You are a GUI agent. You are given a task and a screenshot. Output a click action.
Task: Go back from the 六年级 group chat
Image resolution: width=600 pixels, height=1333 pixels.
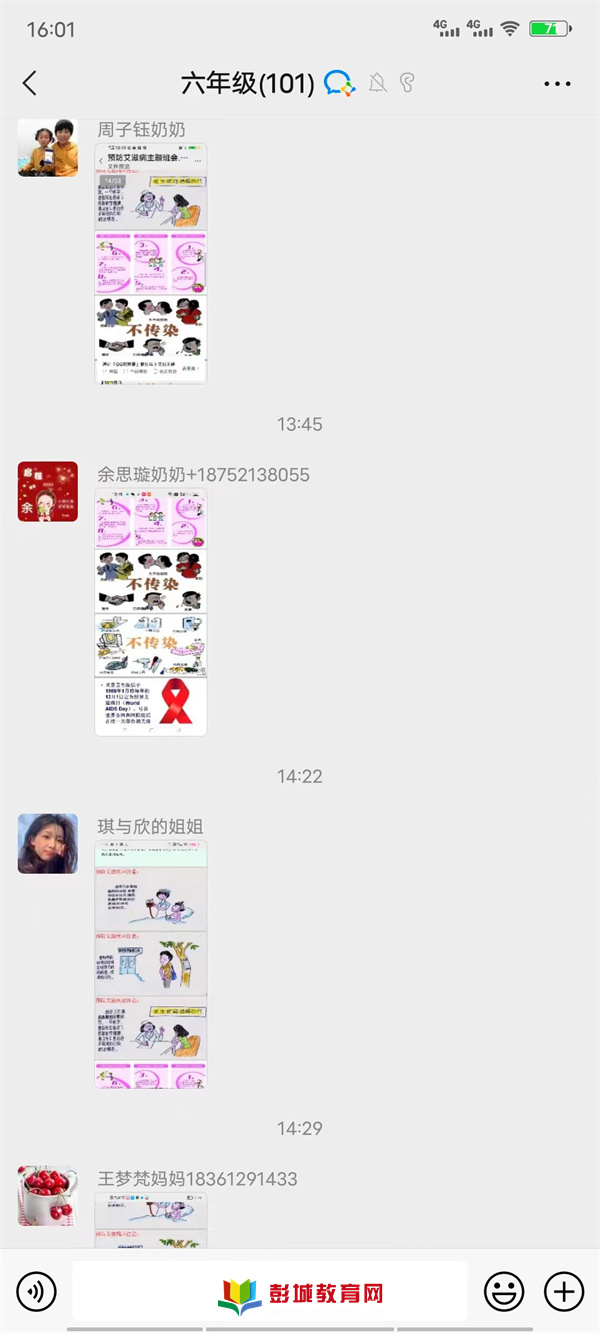(x=30, y=83)
